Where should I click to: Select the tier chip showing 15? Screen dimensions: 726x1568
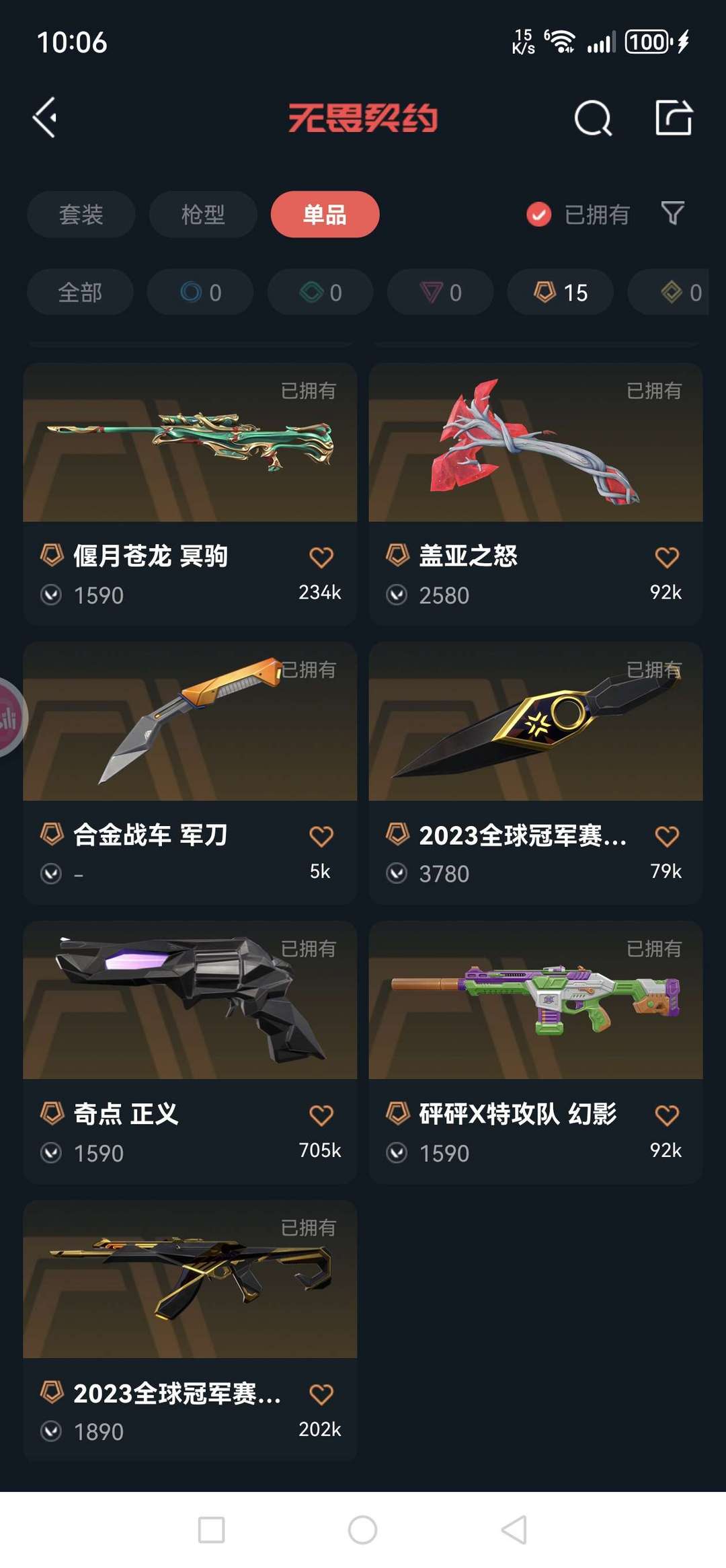coord(560,293)
